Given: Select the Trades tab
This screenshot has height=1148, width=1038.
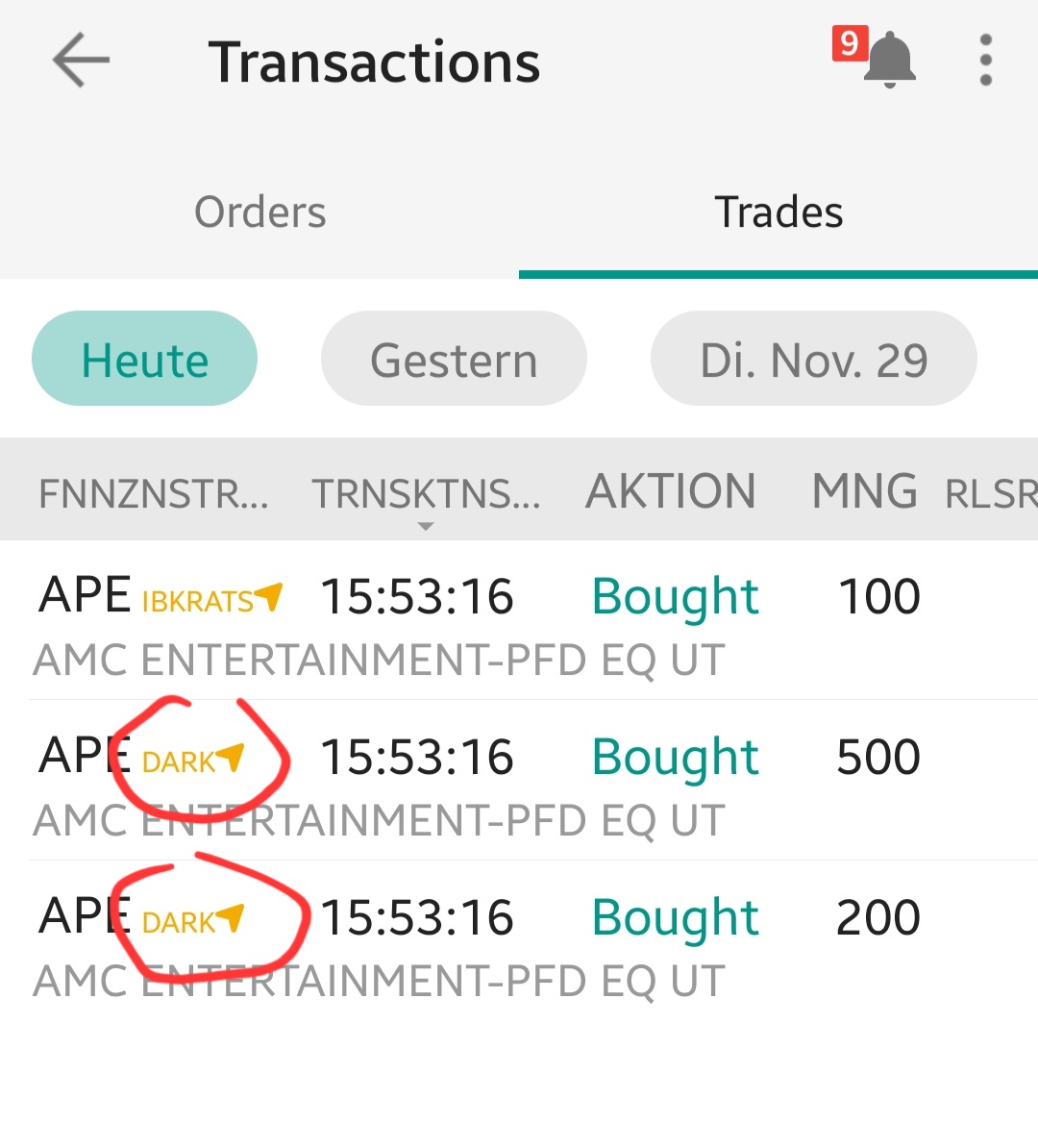Looking at the screenshot, I should 778,212.
